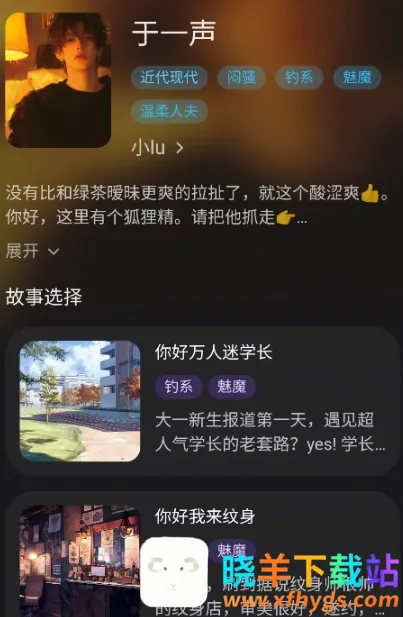The image size is (403, 617).
Task: View the 于一声 character avatar
Action: tap(58, 80)
